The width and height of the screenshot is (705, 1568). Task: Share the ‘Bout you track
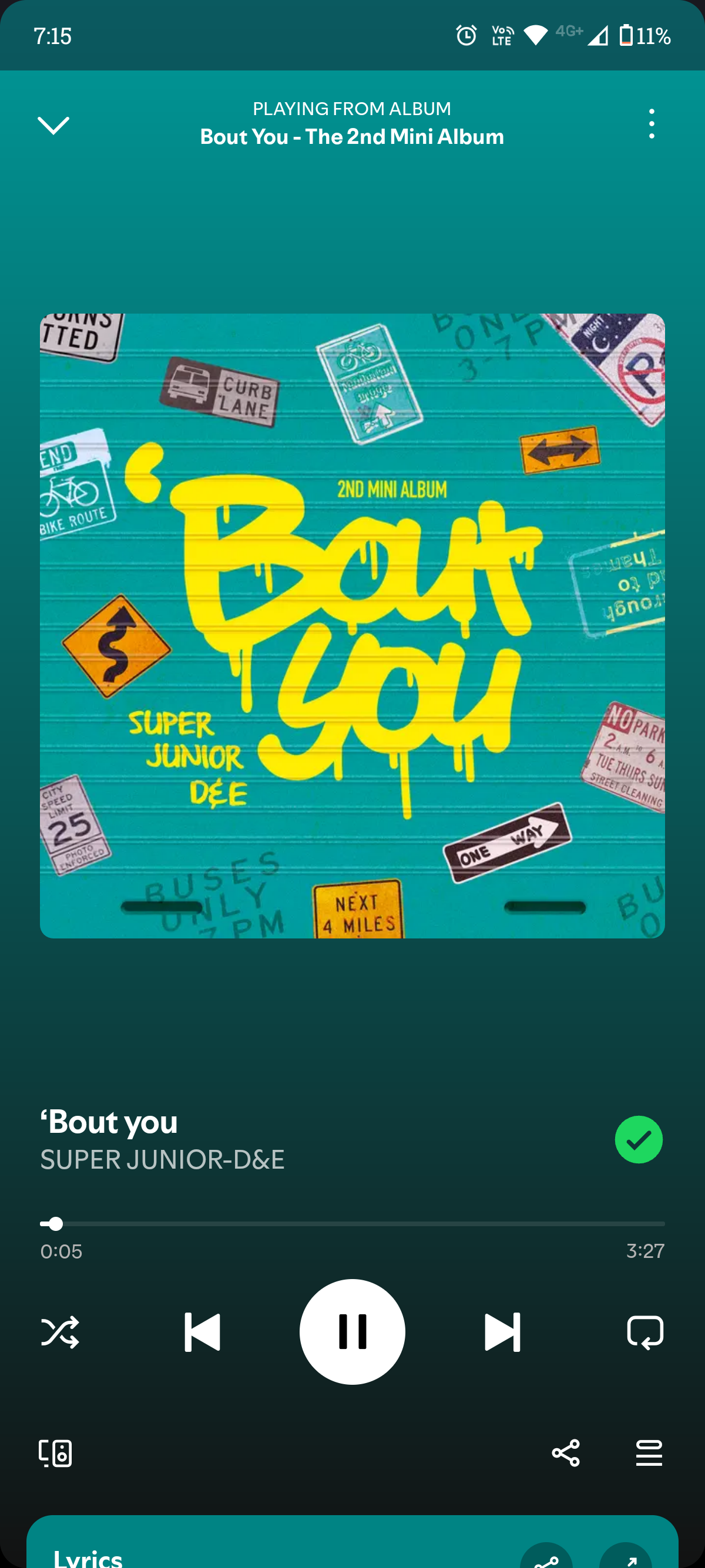pos(566,1453)
